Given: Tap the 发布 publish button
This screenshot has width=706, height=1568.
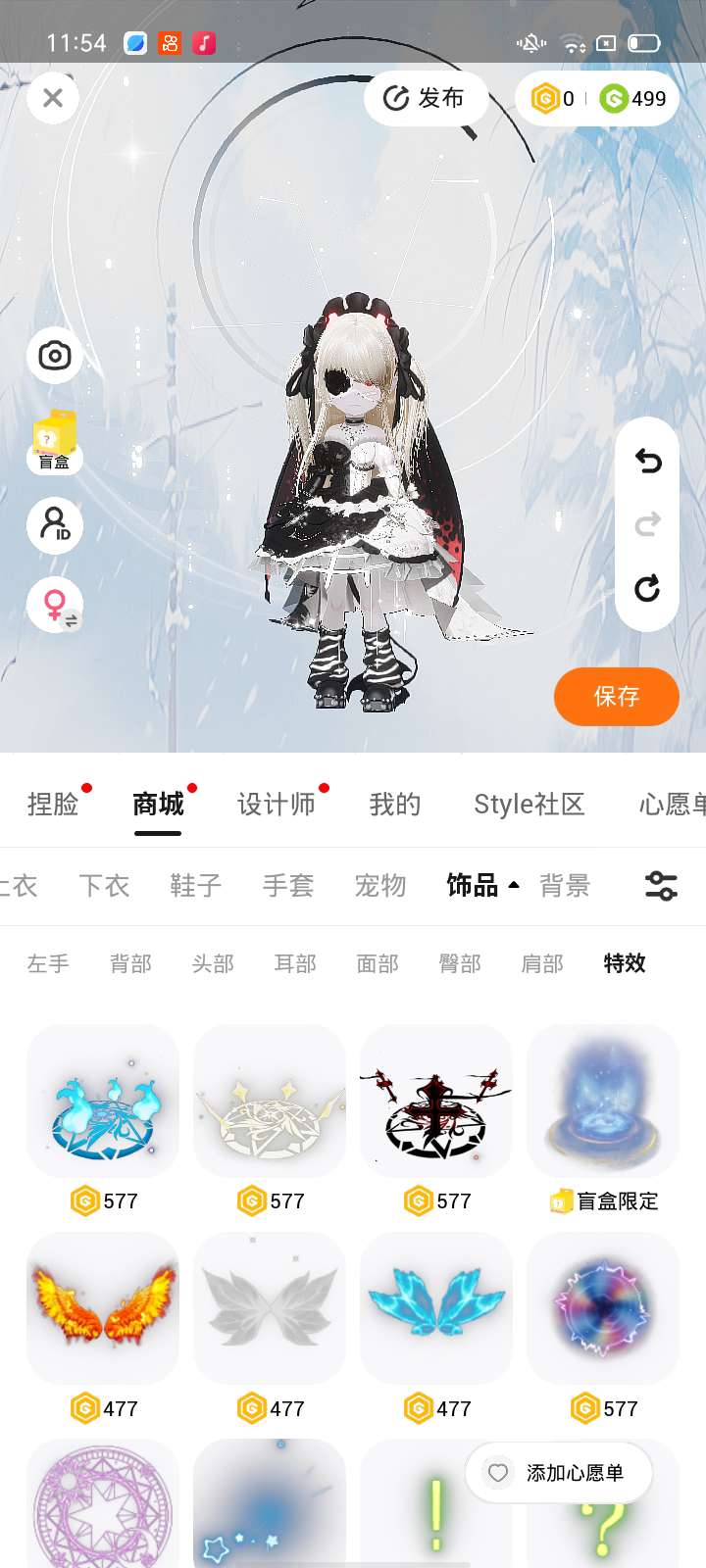Looking at the screenshot, I should [x=425, y=98].
